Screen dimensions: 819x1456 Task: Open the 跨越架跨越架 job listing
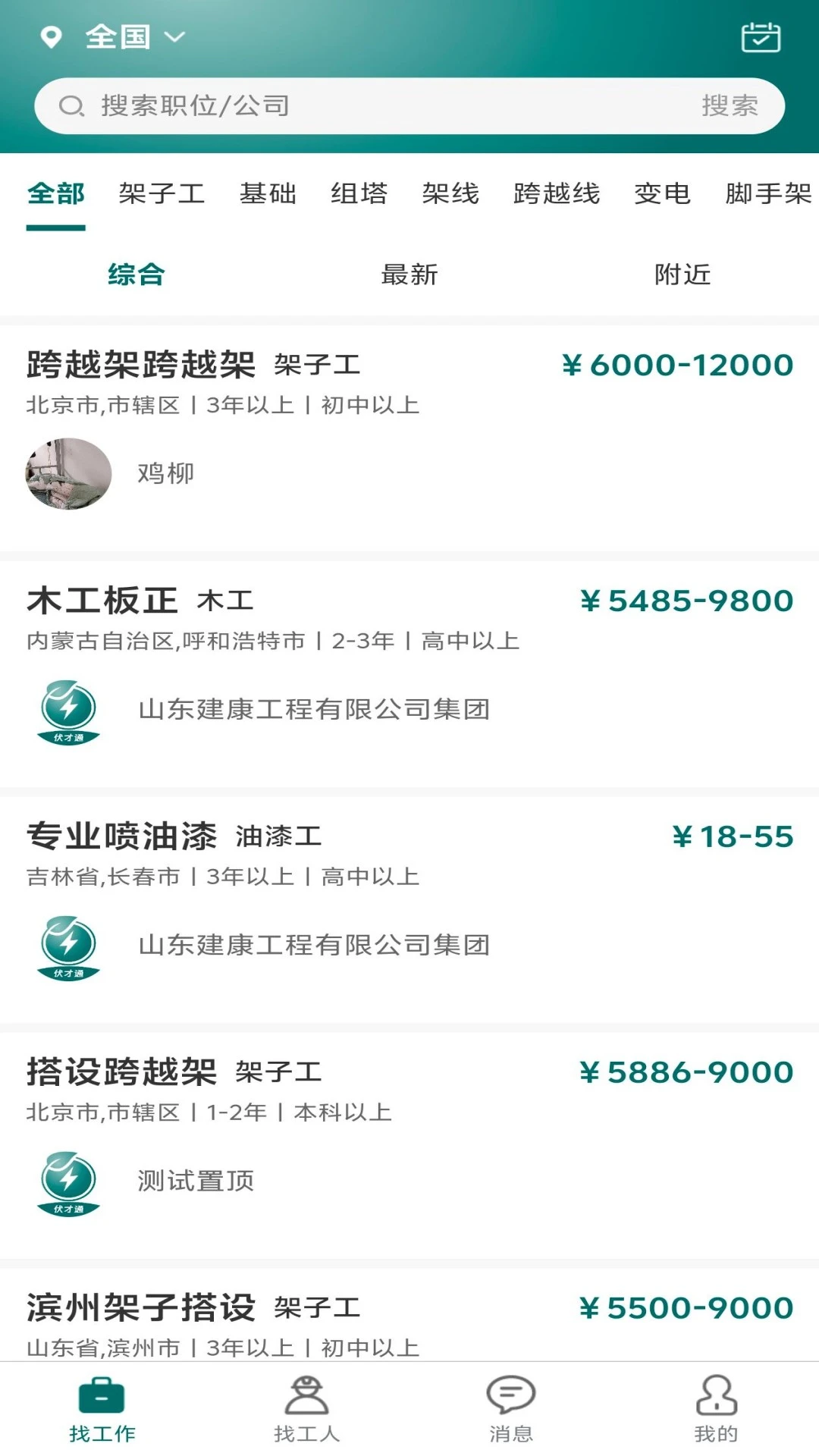point(141,363)
